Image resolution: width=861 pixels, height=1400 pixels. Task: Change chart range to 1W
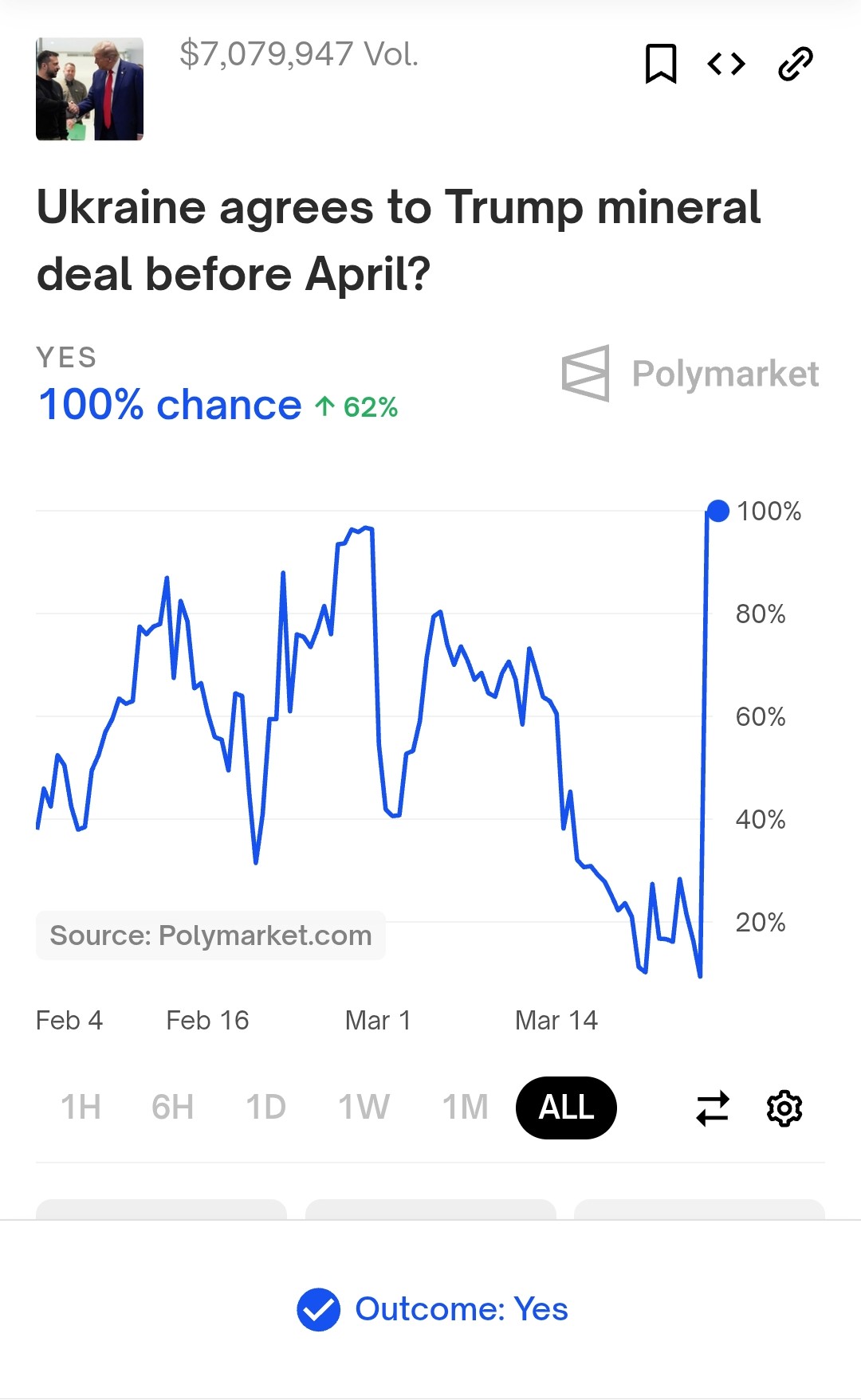(364, 1108)
